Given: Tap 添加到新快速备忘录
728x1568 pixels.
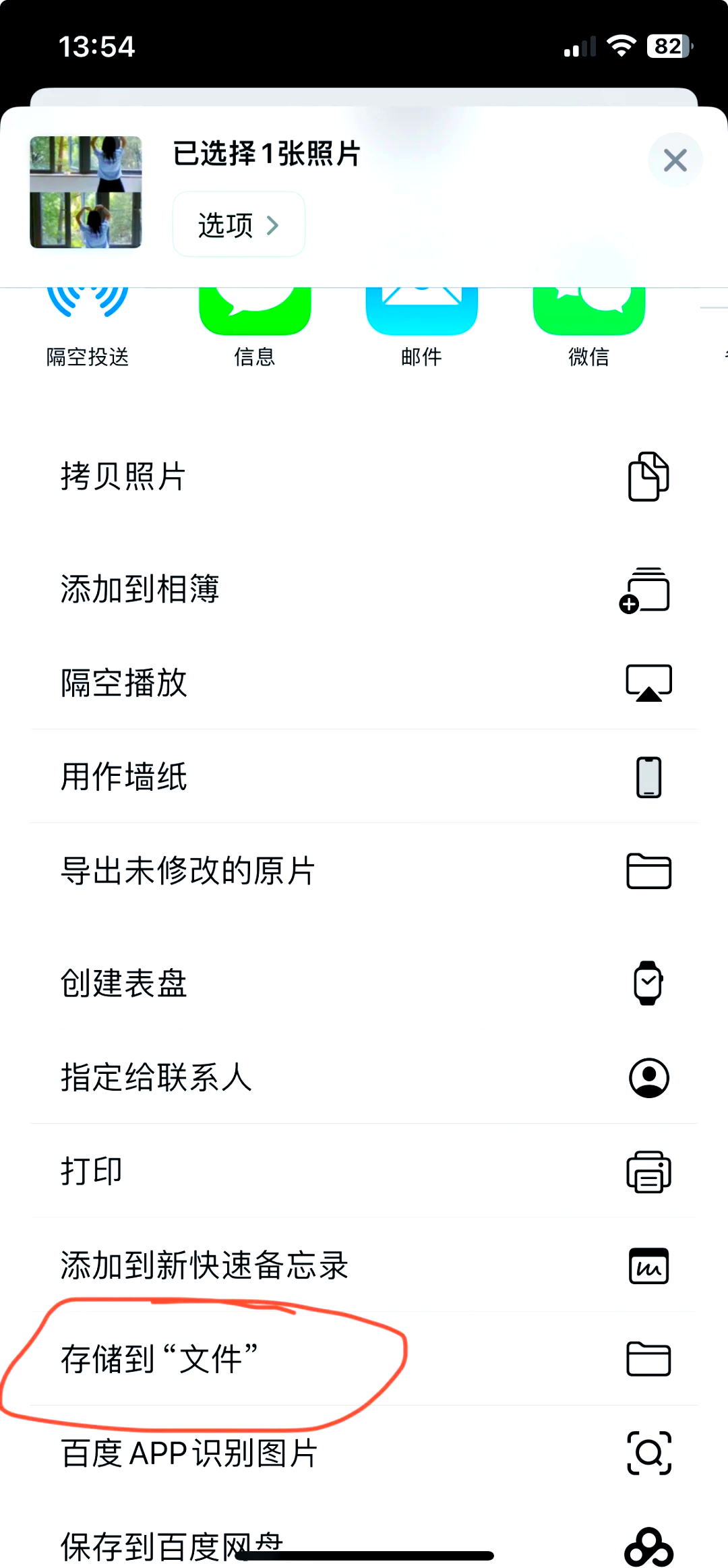Looking at the screenshot, I should pyautogui.click(x=364, y=1265).
